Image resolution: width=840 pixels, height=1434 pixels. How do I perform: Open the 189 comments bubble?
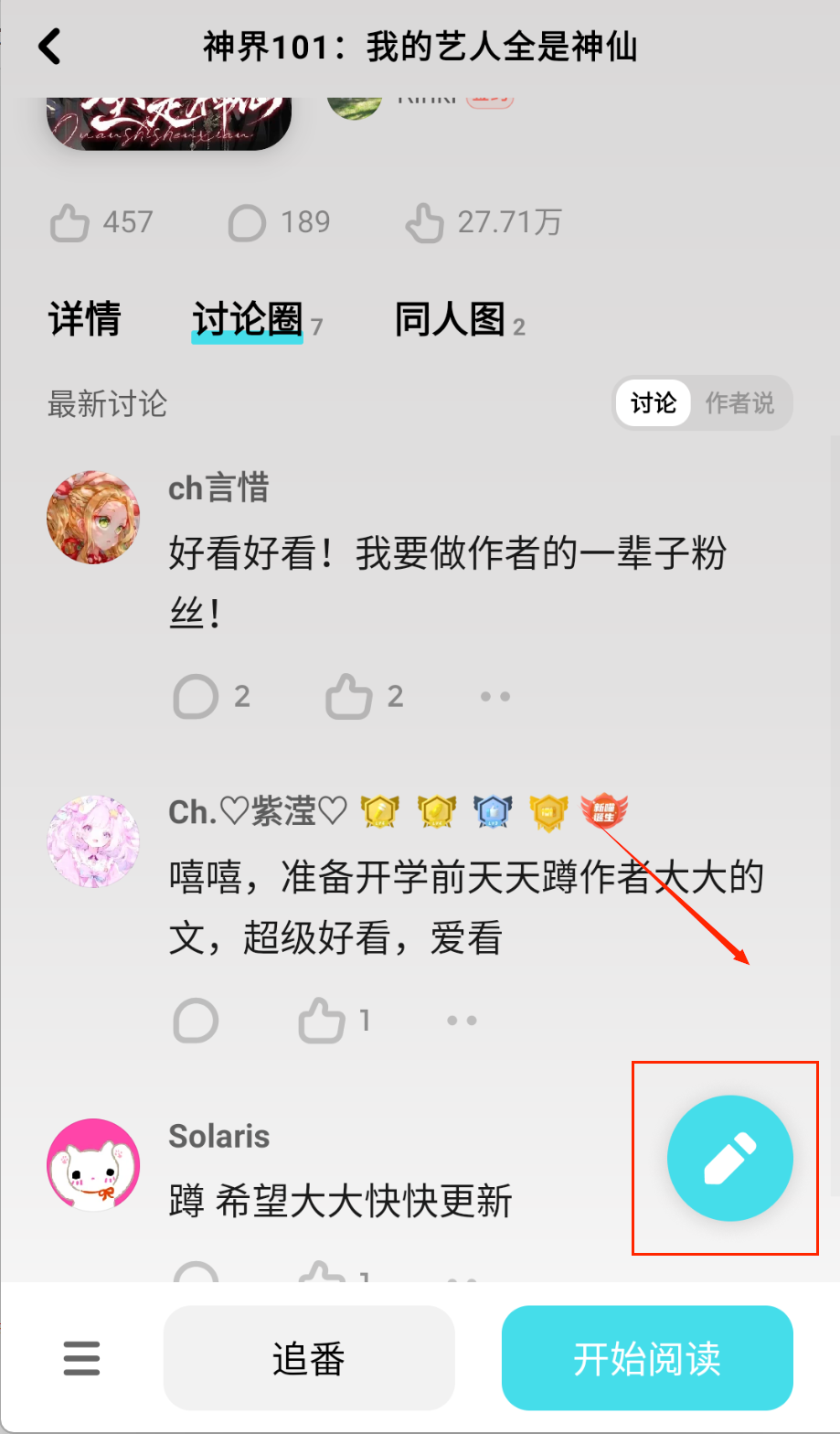[x=247, y=222]
